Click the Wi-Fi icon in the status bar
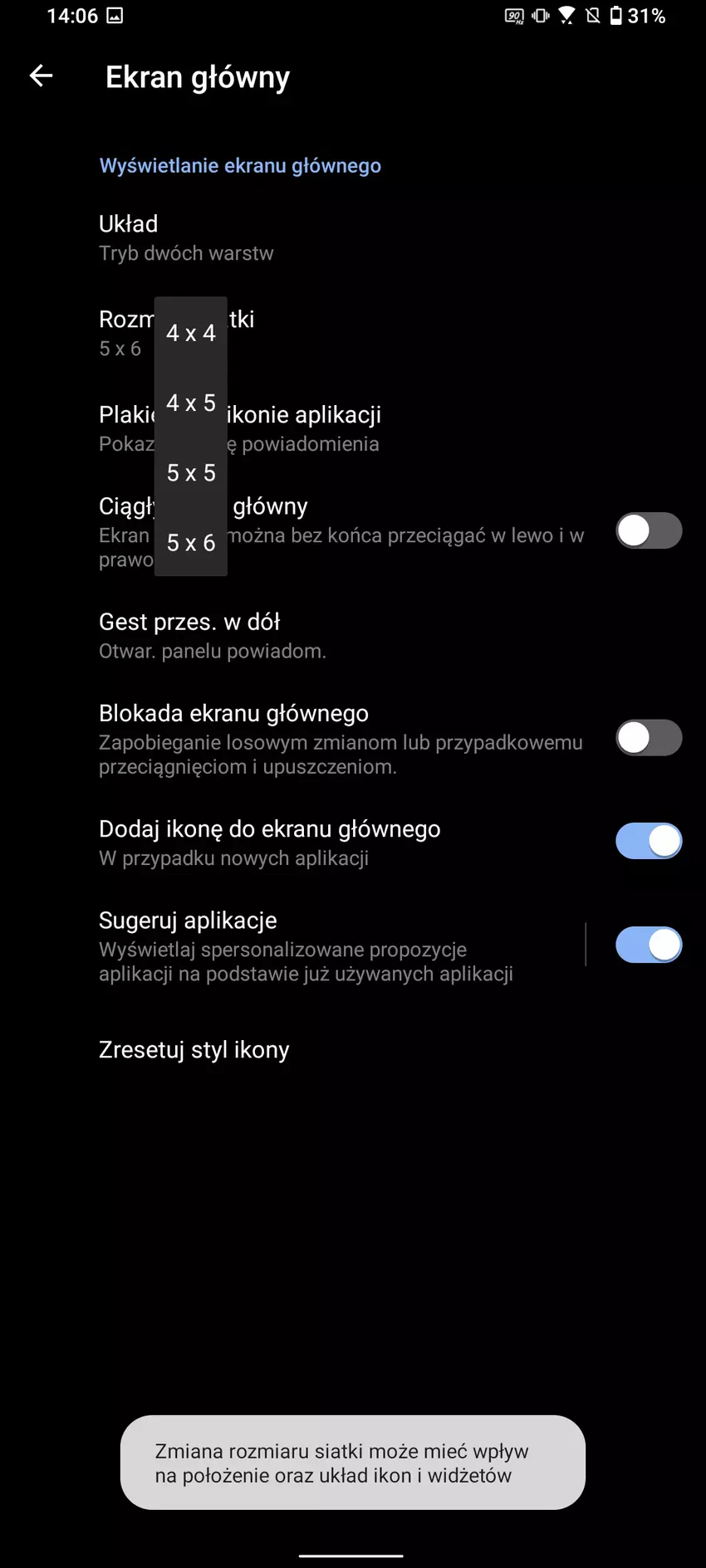This screenshot has height=1568, width=706. (566, 15)
